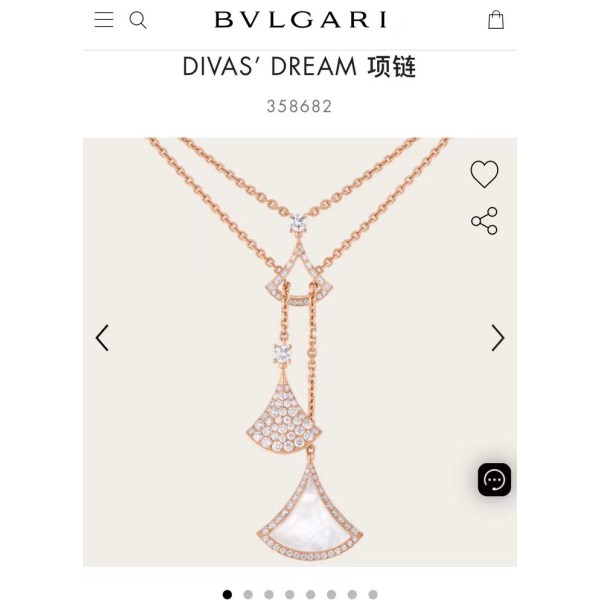600x600 pixels.
Task: Add necklace to wishlist with heart
Action: coord(484,174)
